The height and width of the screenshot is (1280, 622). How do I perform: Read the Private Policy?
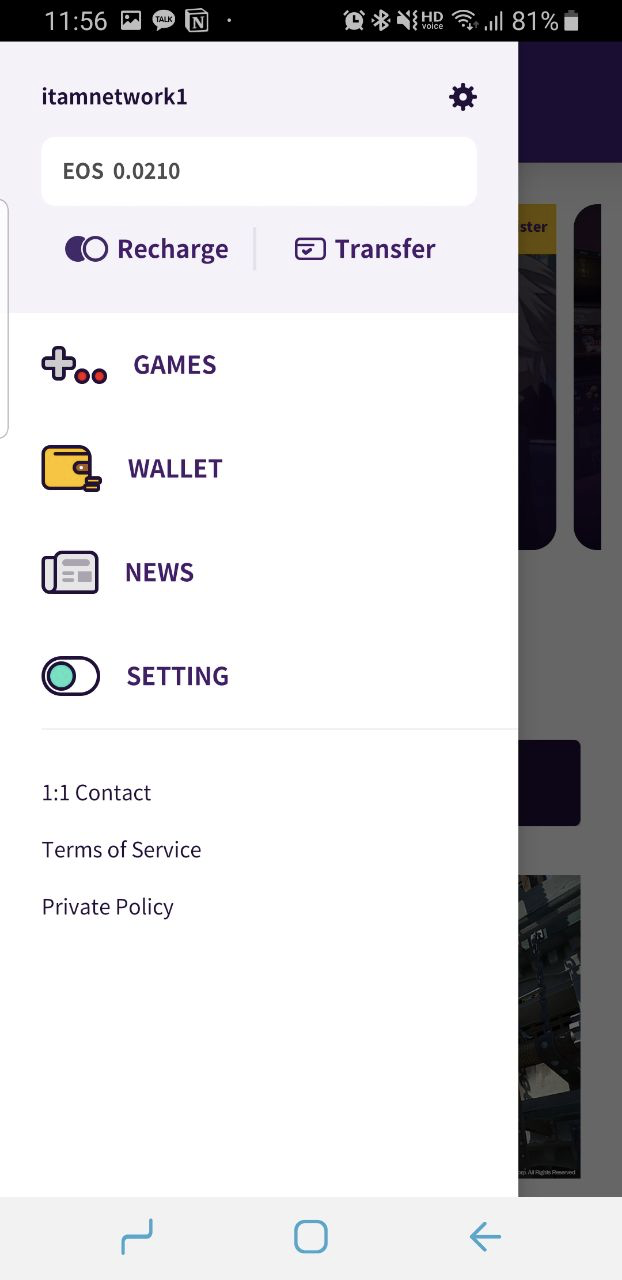[x=108, y=907]
